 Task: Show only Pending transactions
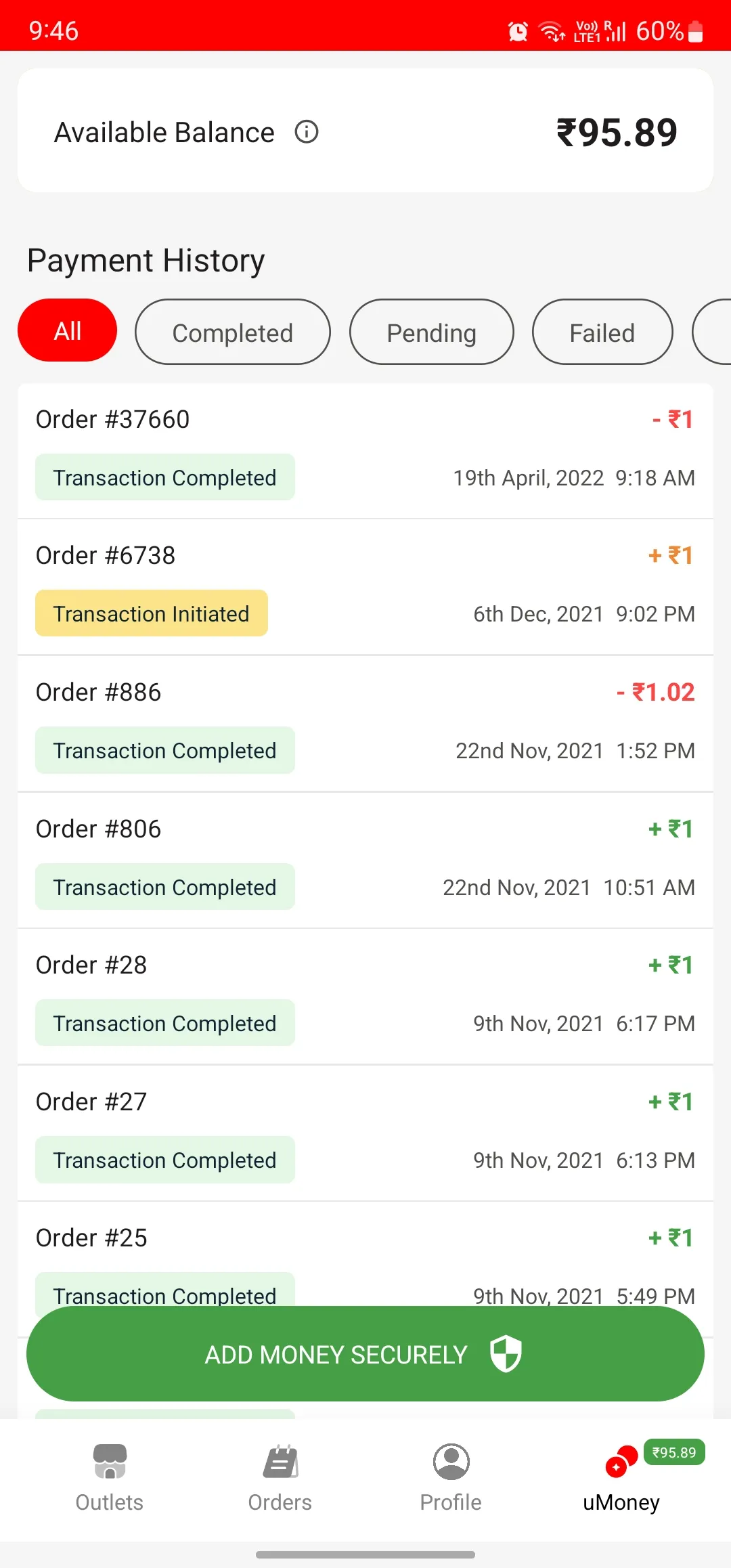click(432, 332)
